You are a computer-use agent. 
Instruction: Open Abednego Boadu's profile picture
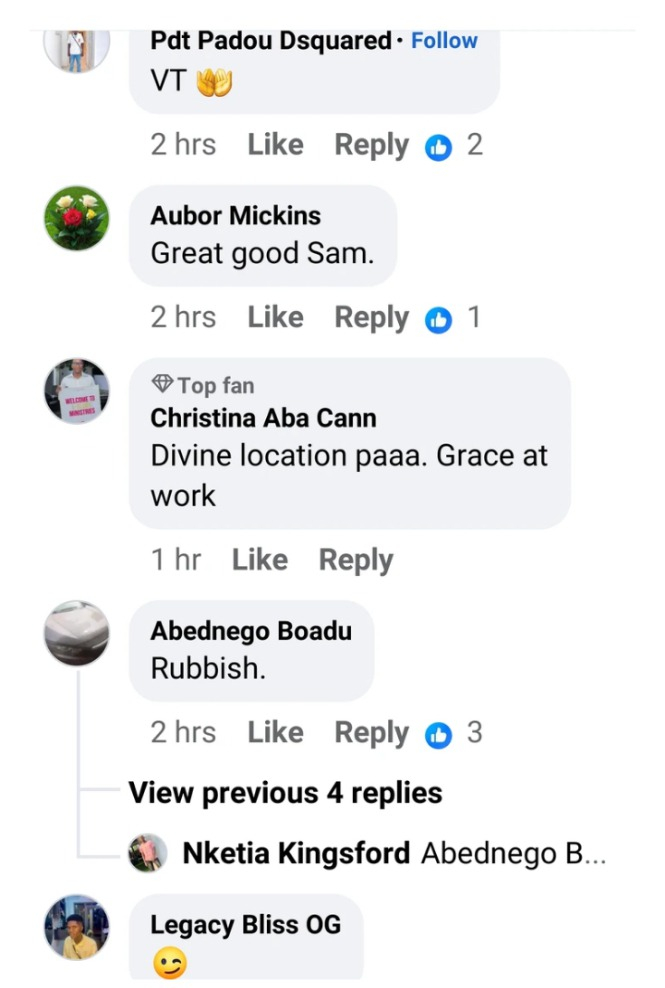(x=77, y=634)
